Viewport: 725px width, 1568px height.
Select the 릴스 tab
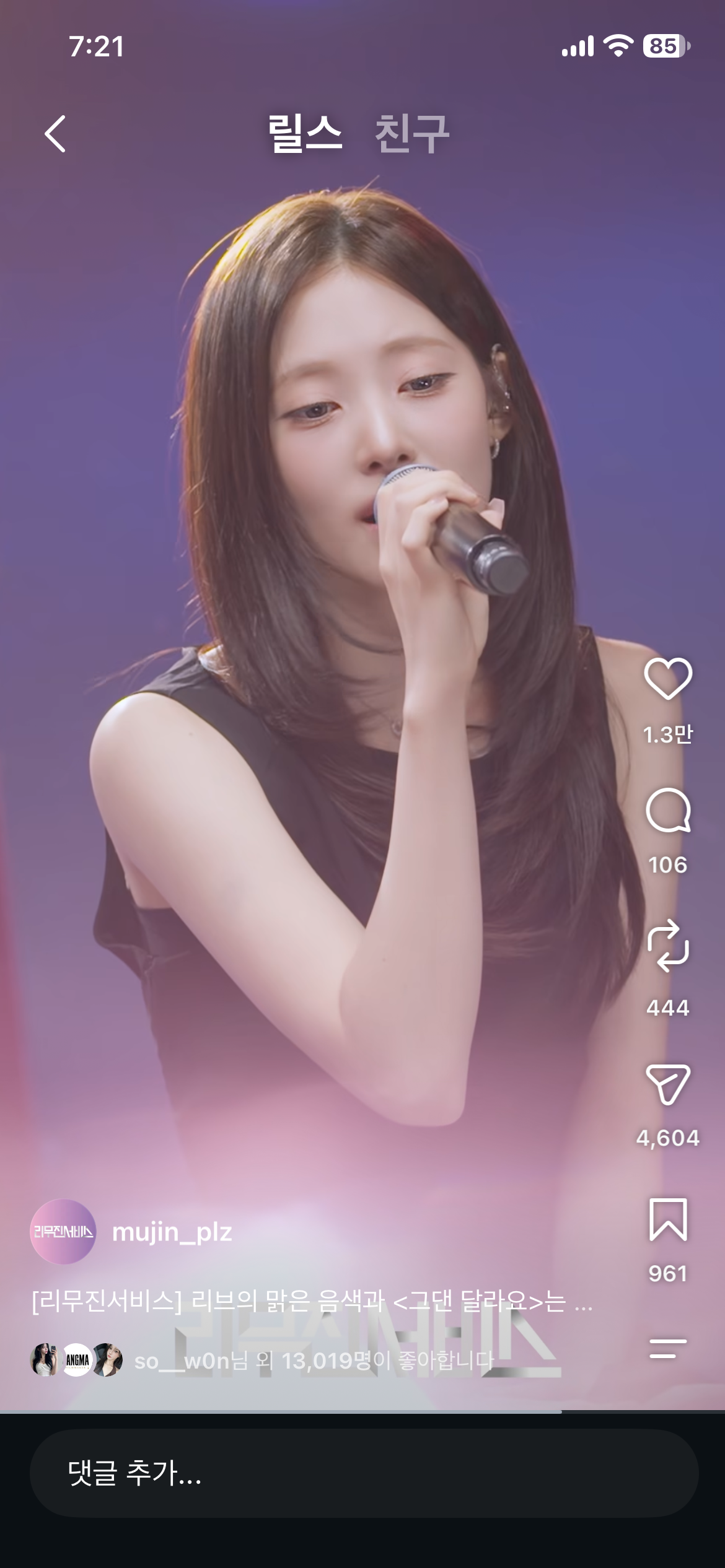click(305, 134)
